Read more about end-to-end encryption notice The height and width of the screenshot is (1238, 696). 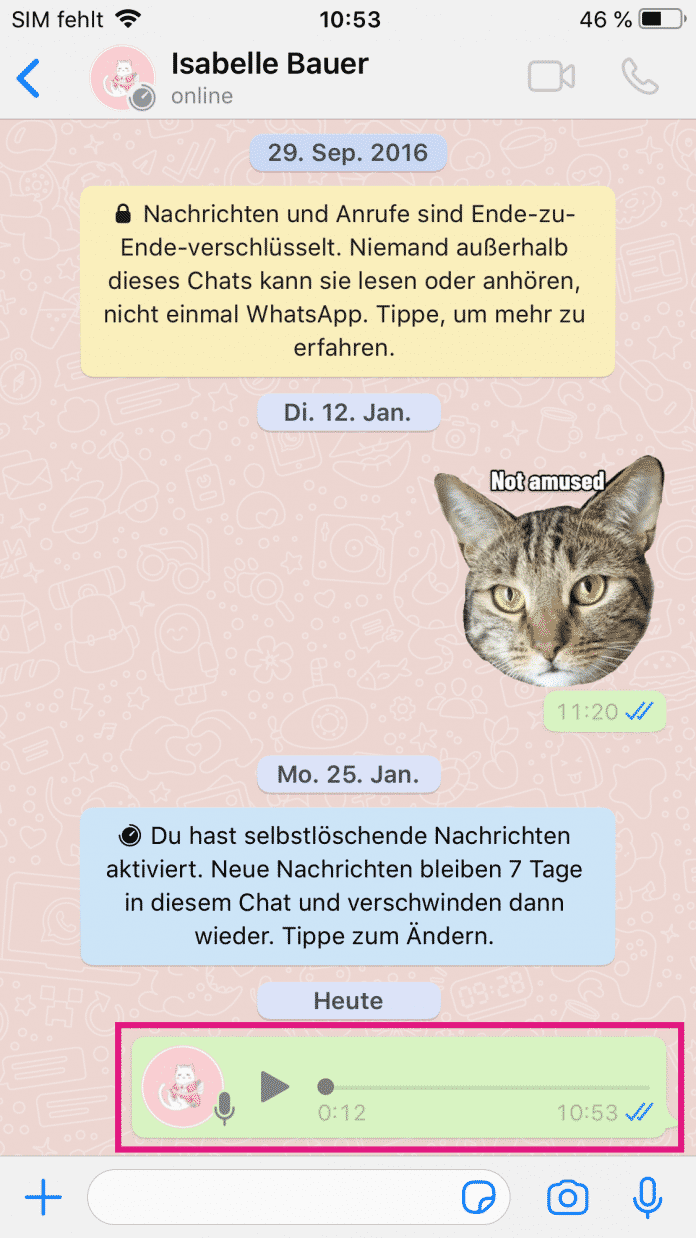click(x=347, y=281)
